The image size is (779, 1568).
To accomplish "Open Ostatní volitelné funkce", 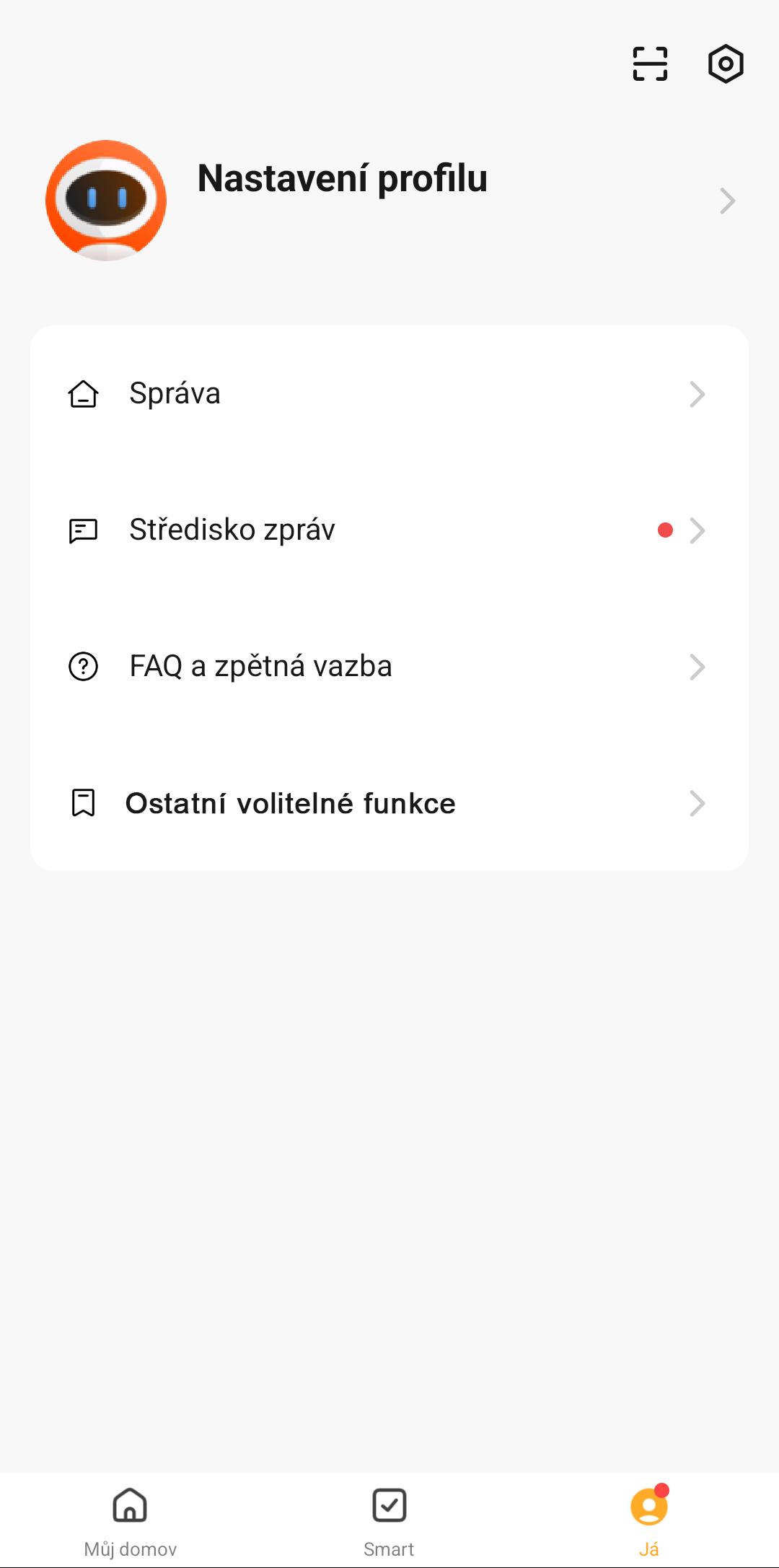I will [x=389, y=803].
